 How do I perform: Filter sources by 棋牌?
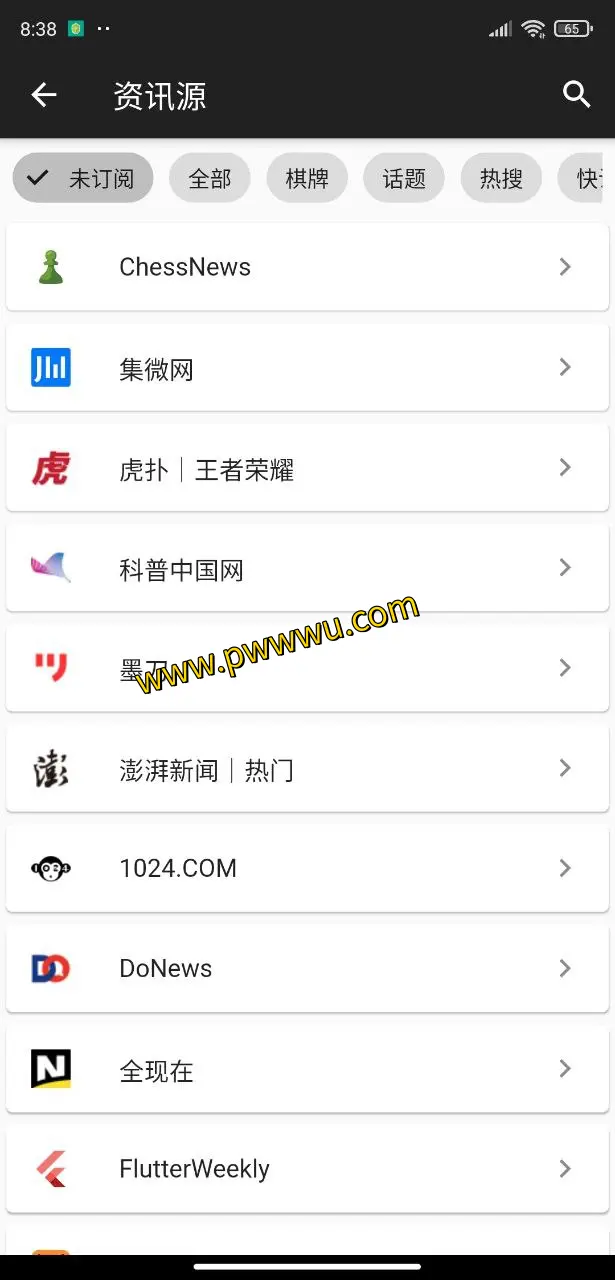click(307, 179)
